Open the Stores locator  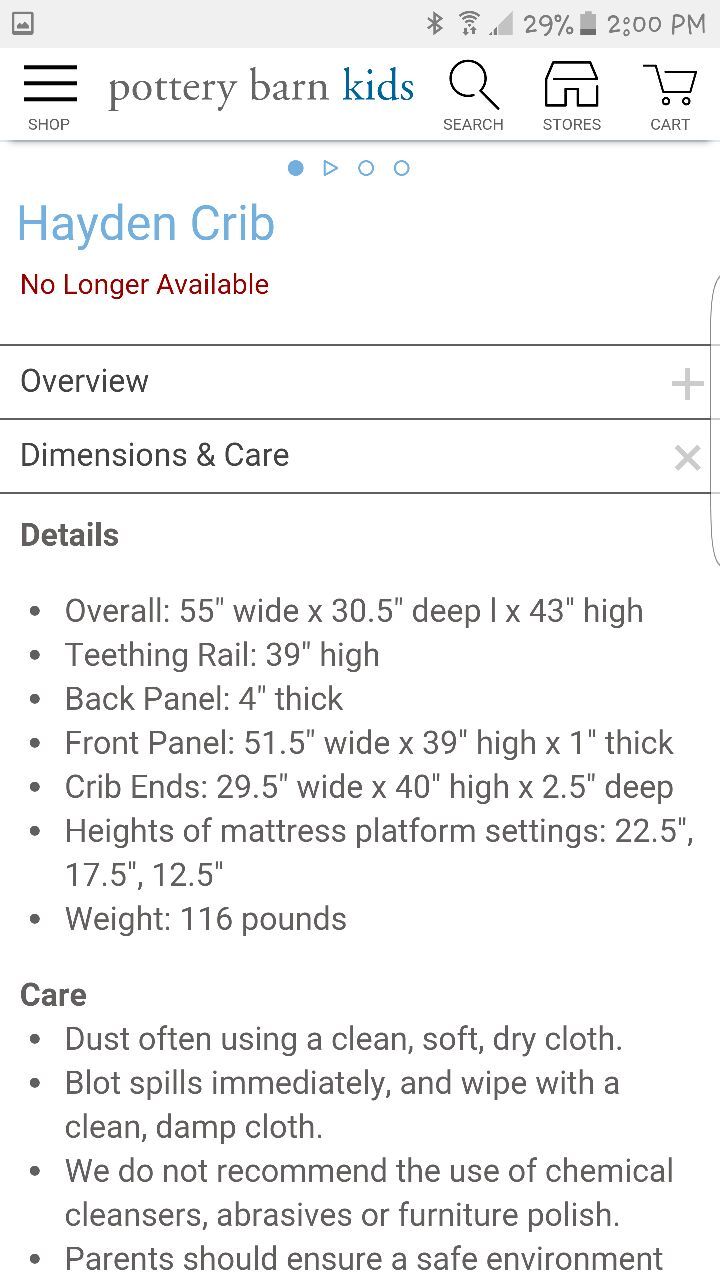[x=571, y=96]
